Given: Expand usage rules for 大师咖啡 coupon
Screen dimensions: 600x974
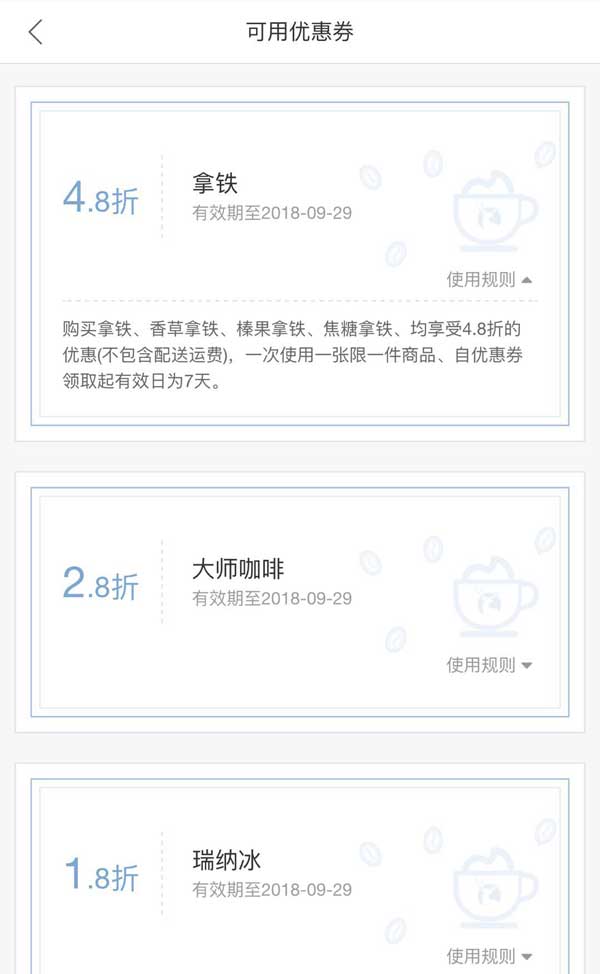Looking at the screenshot, I should coord(489,665).
